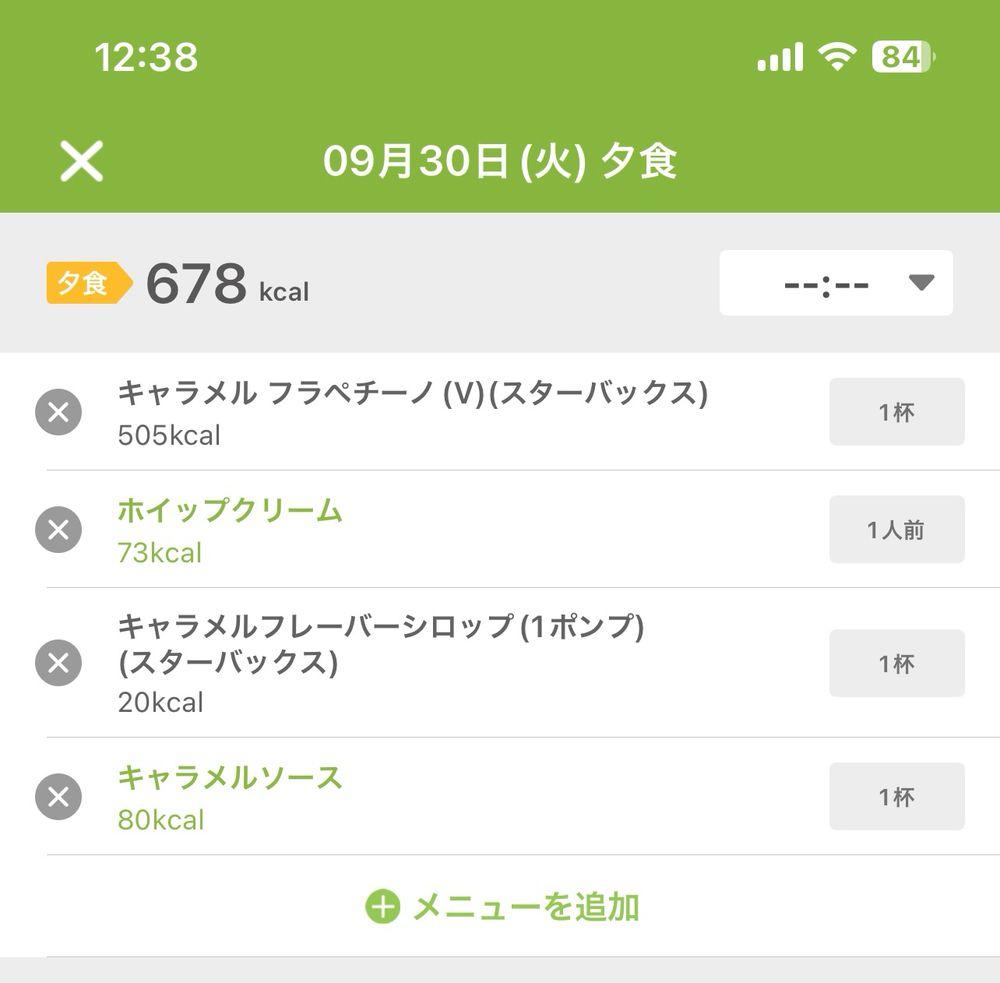Image resolution: width=1000 pixels, height=983 pixels.
Task: Remove キャラメル フラペチーノ from the list
Action: pyautogui.click(x=58, y=412)
